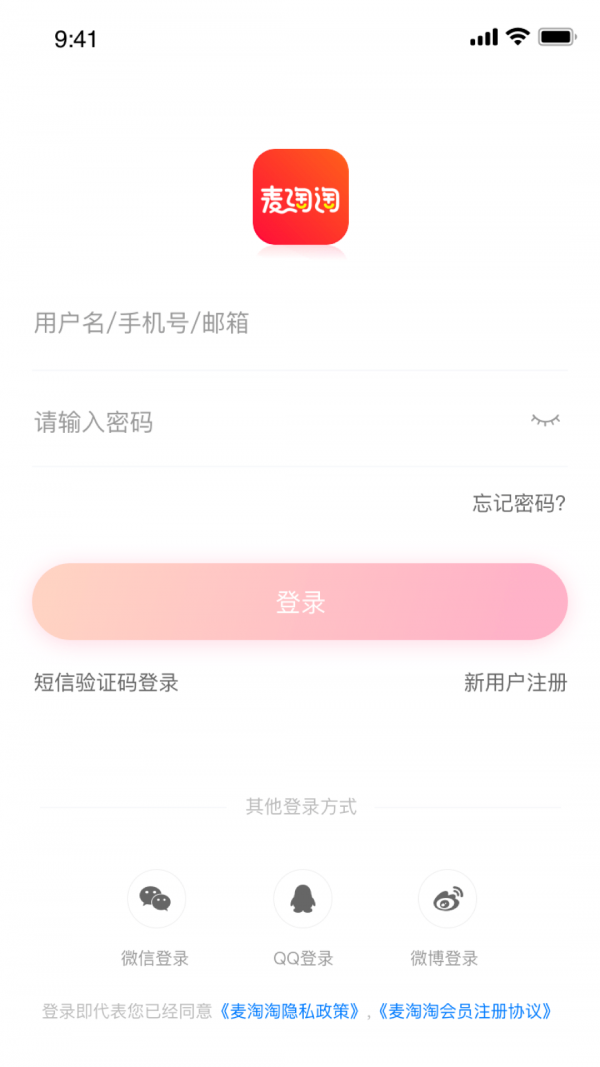The width and height of the screenshot is (600, 1067).
Task: Log in with Weibo (微博登录)
Action: [x=447, y=899]
